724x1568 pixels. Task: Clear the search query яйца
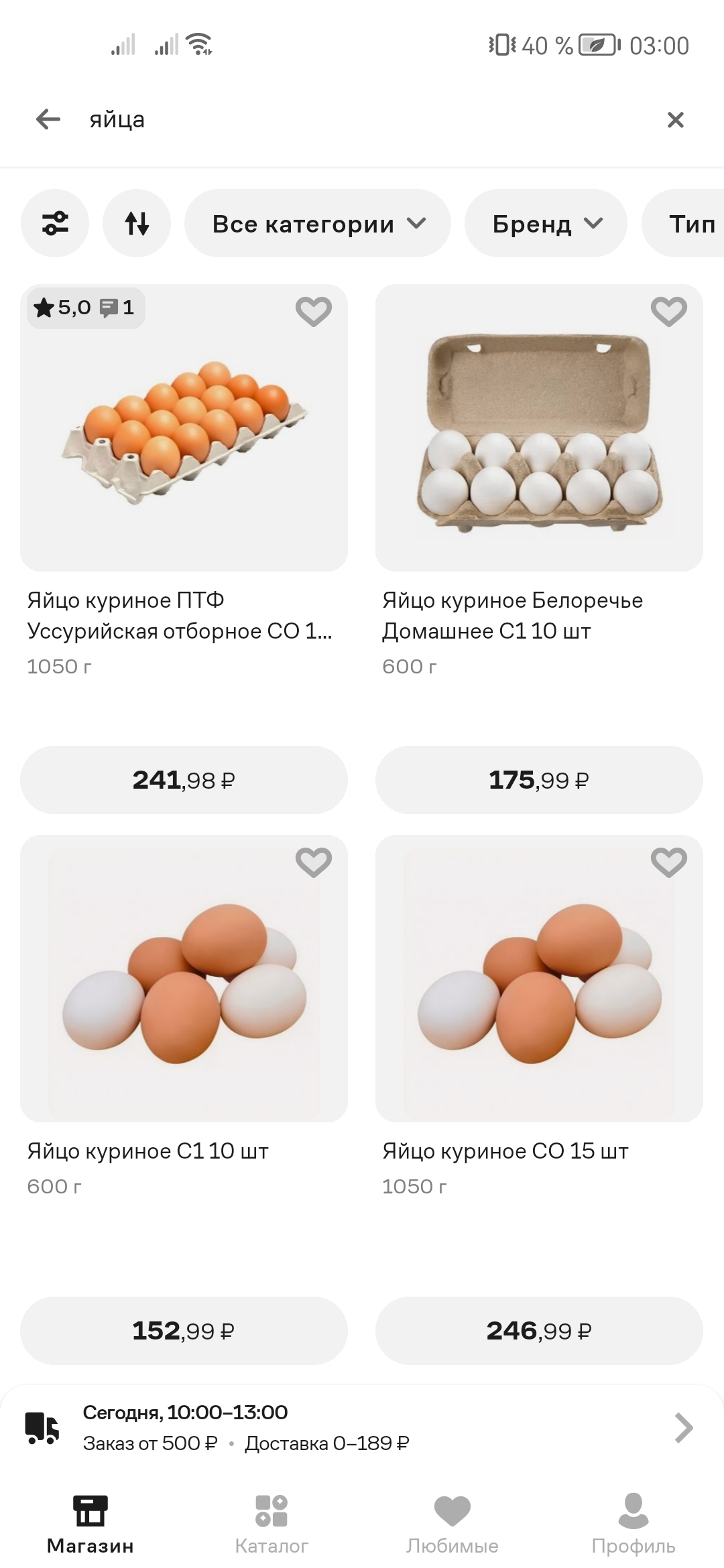click(x=675, y=120)
